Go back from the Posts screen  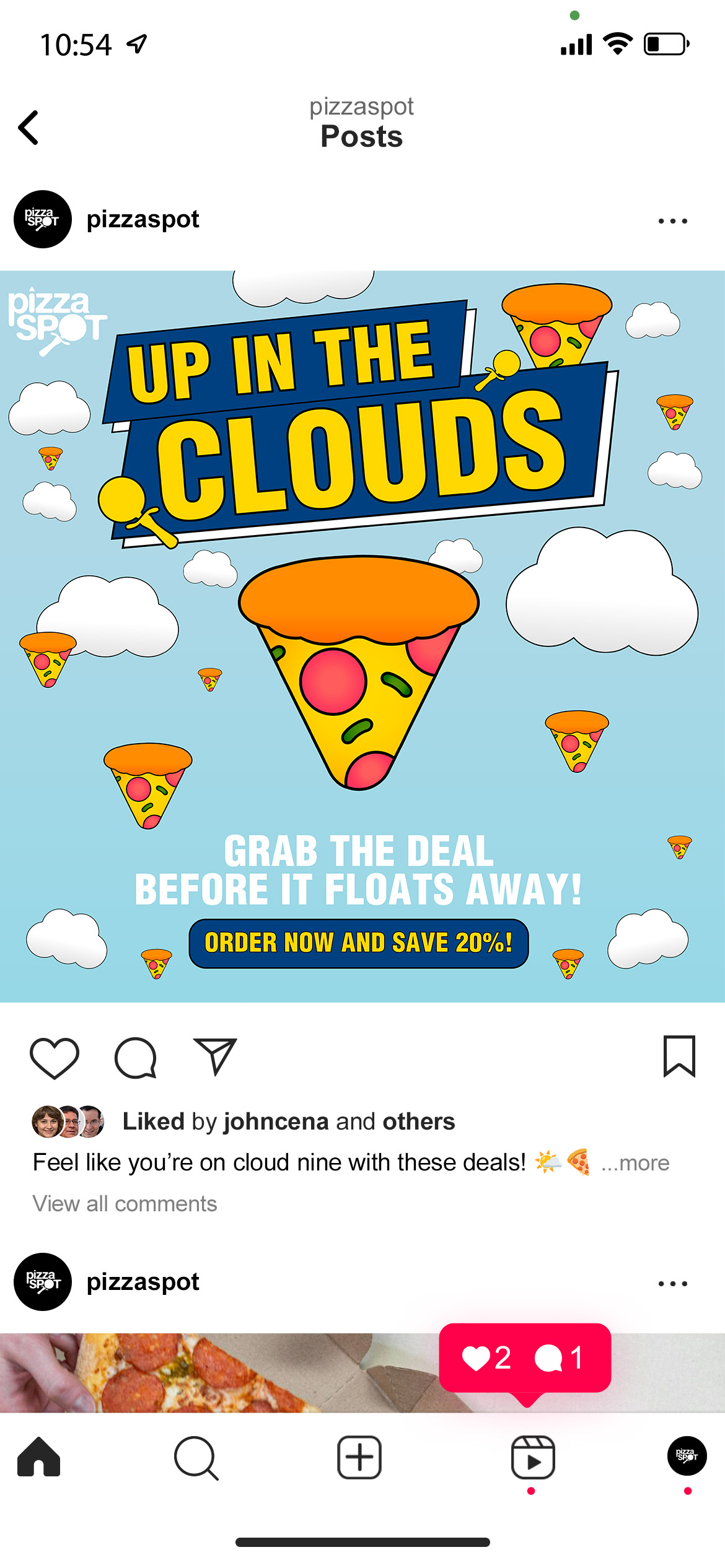[29, 128]
